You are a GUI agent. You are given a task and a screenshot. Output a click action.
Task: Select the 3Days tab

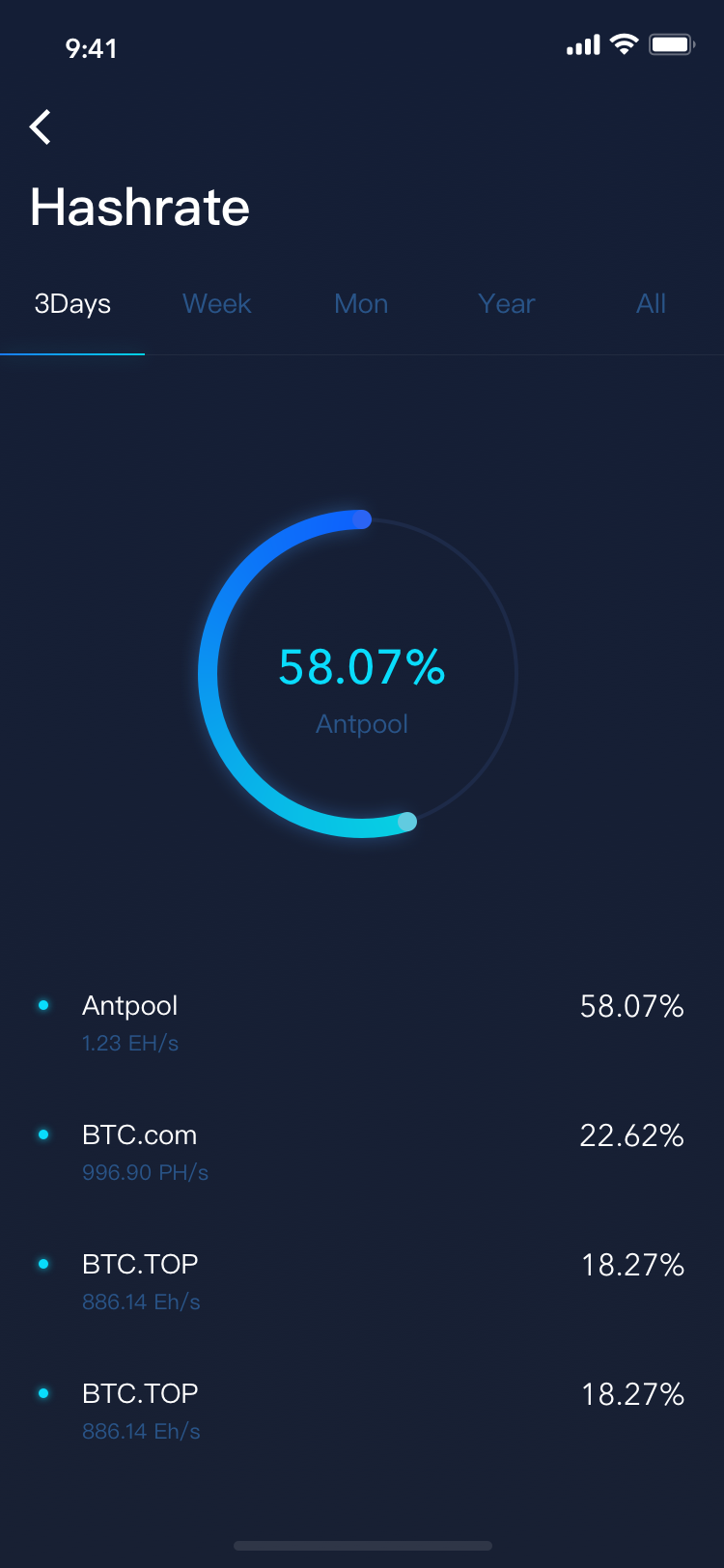click(72, 304)
